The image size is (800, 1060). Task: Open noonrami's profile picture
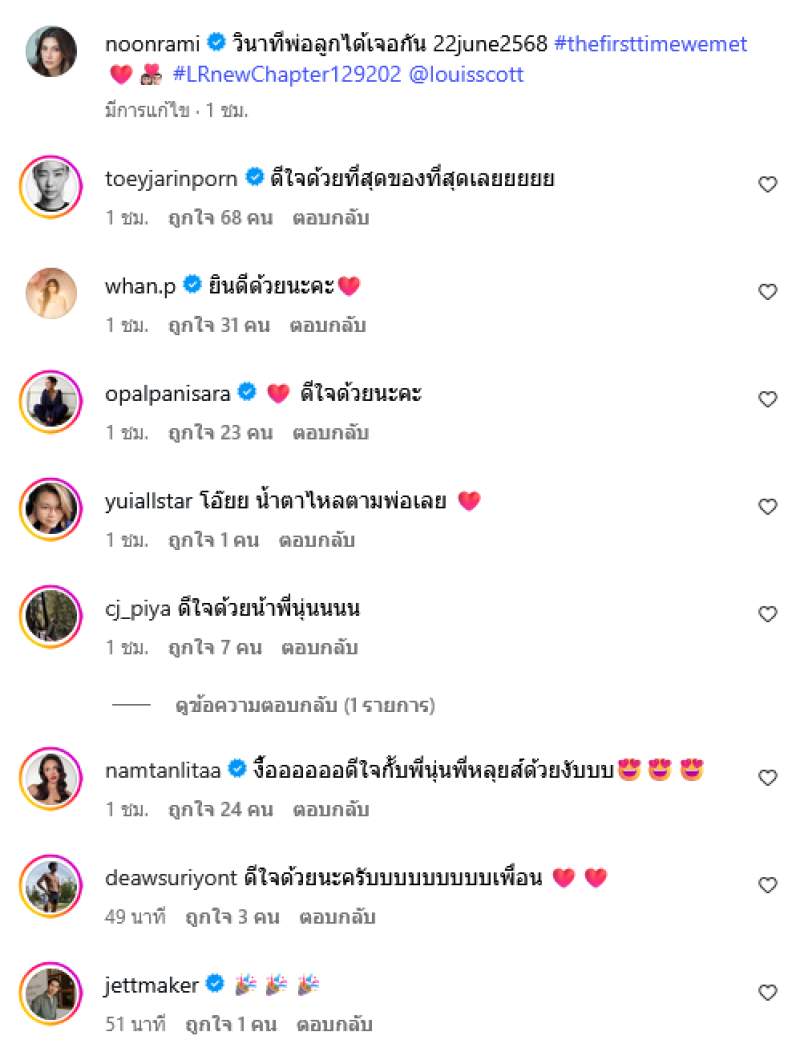click(x=50, y=52)
